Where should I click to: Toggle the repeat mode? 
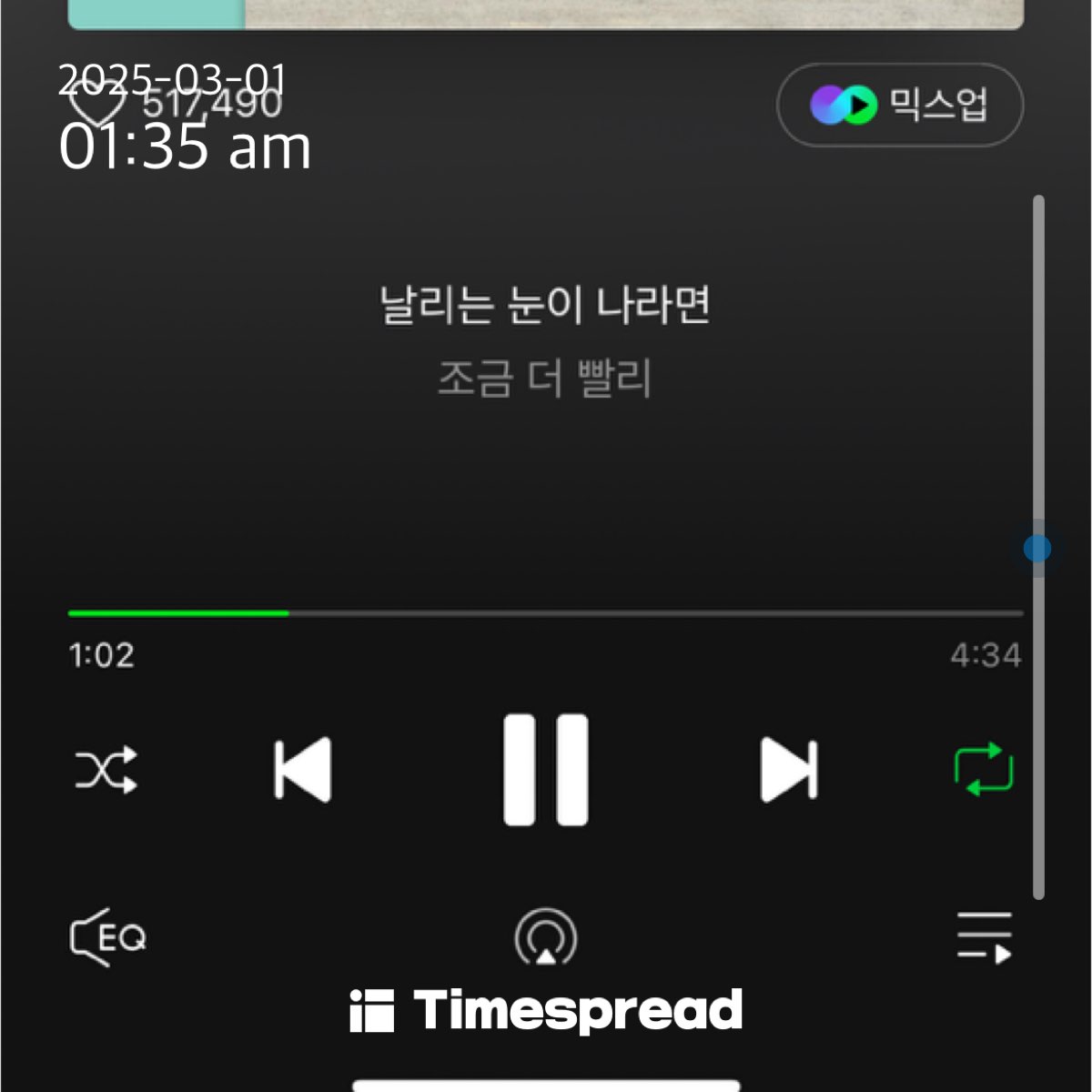point(984,770)
